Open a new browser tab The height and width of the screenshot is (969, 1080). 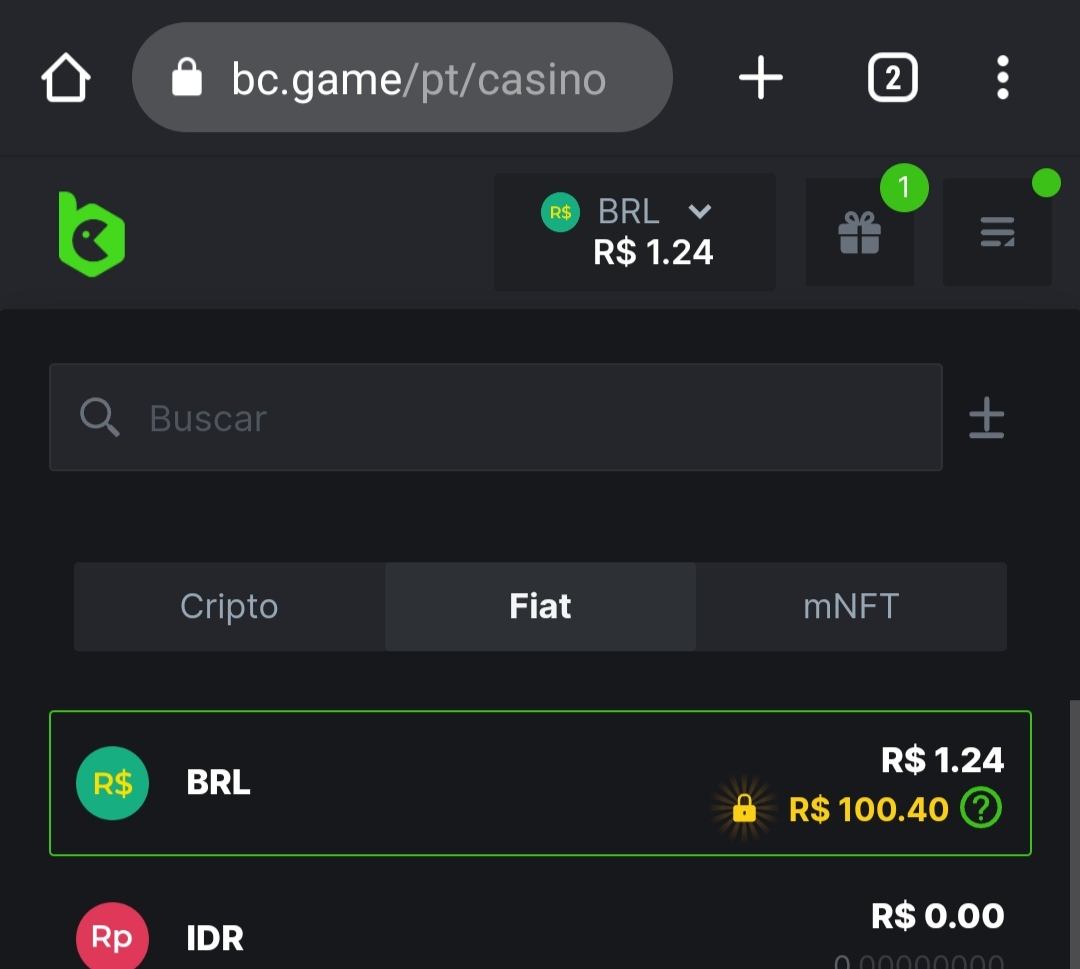760,78
